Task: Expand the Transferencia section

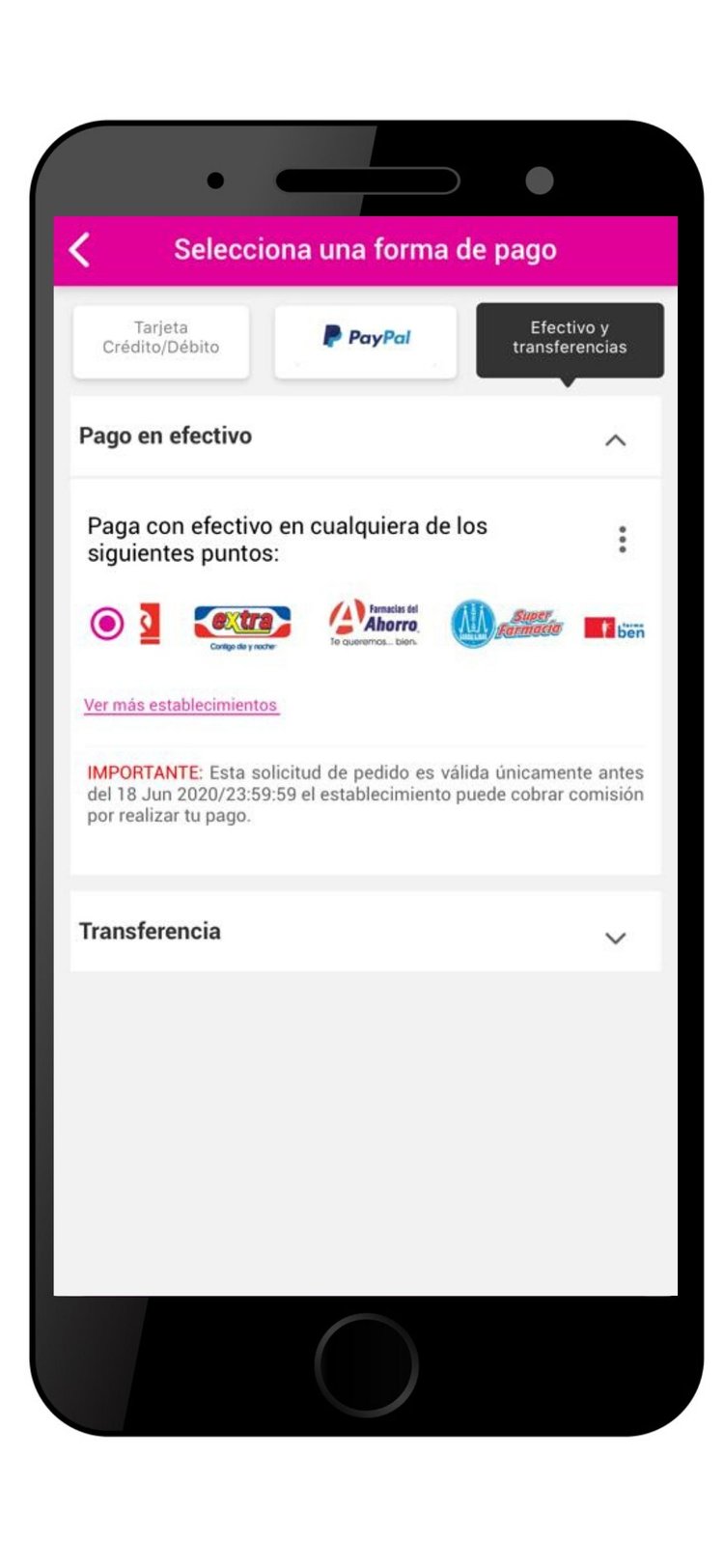Action: tap(615, 938)
